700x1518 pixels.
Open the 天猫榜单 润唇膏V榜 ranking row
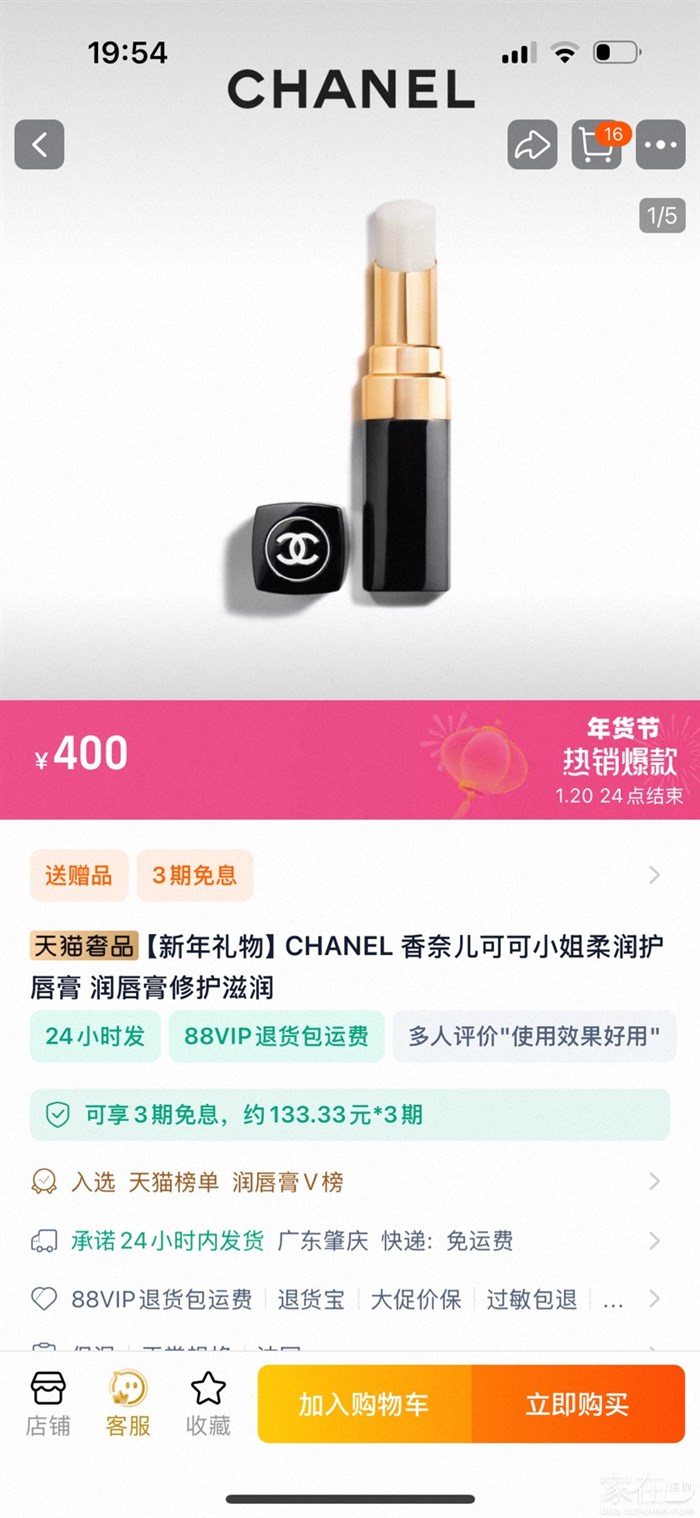coord(350,1182)
